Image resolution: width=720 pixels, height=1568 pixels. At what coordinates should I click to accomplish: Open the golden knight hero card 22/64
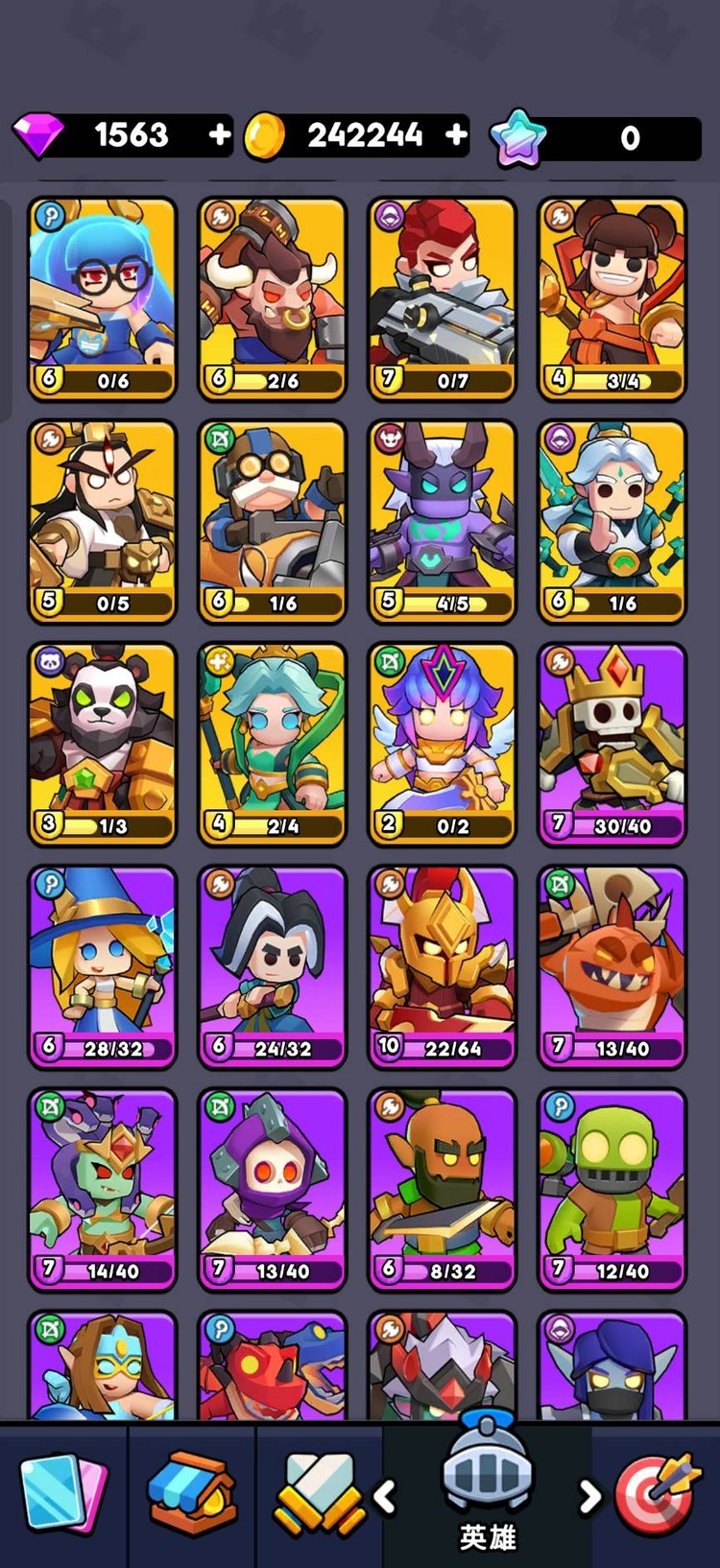(442, 966)
